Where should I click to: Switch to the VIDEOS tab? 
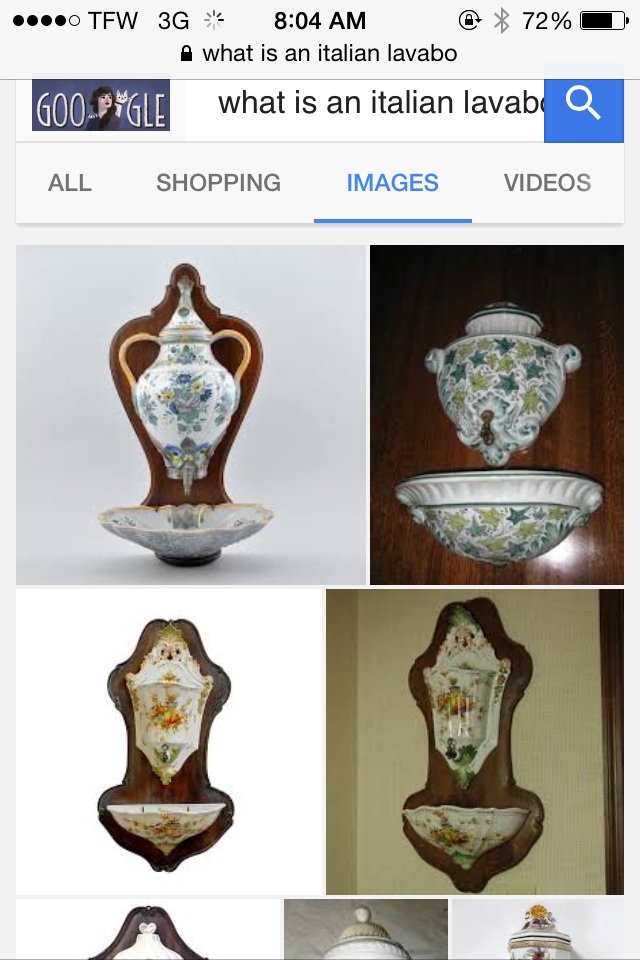[547, 183]
